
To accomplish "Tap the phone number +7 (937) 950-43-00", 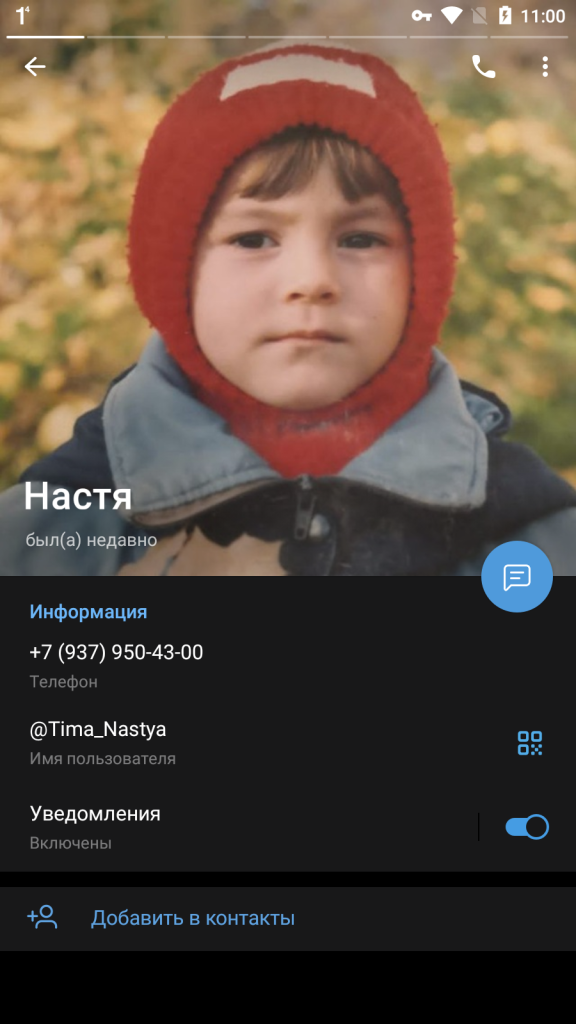I will click(x=116, y=652).
